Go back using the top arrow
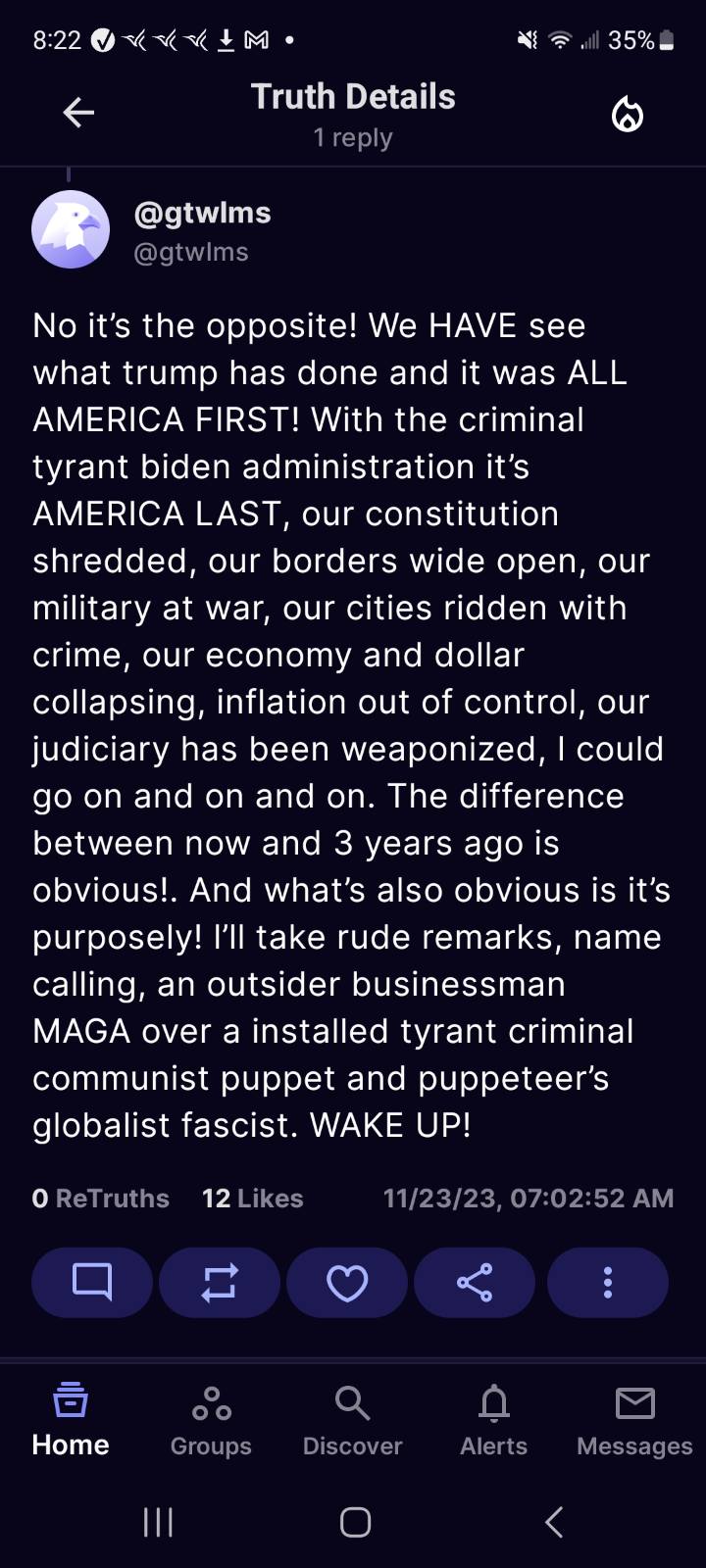Image resolution: width=706 pixels, height=1568 pixels. 78,114
